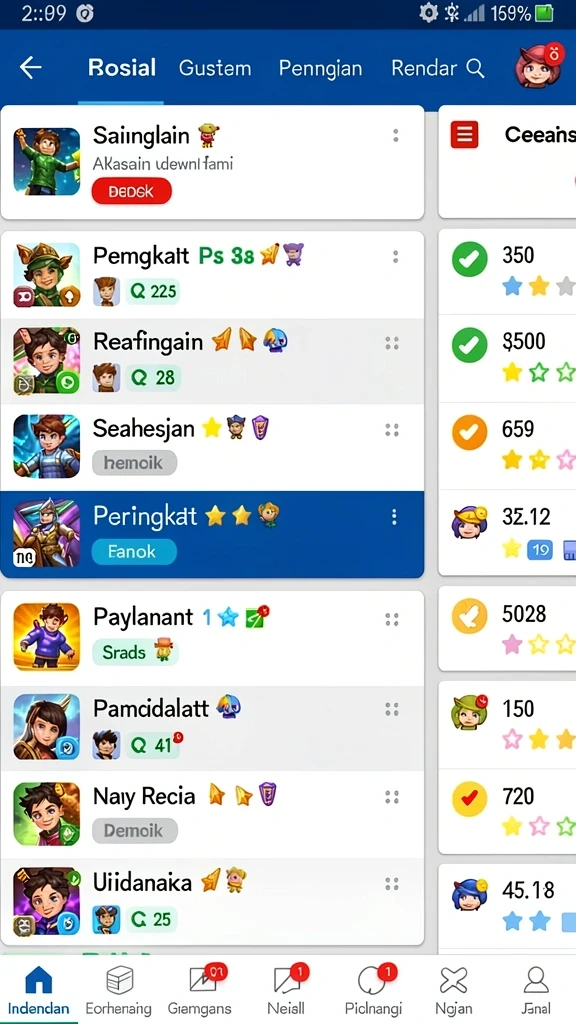Open overflow menu for Saiinglain

tap(395, 136)
